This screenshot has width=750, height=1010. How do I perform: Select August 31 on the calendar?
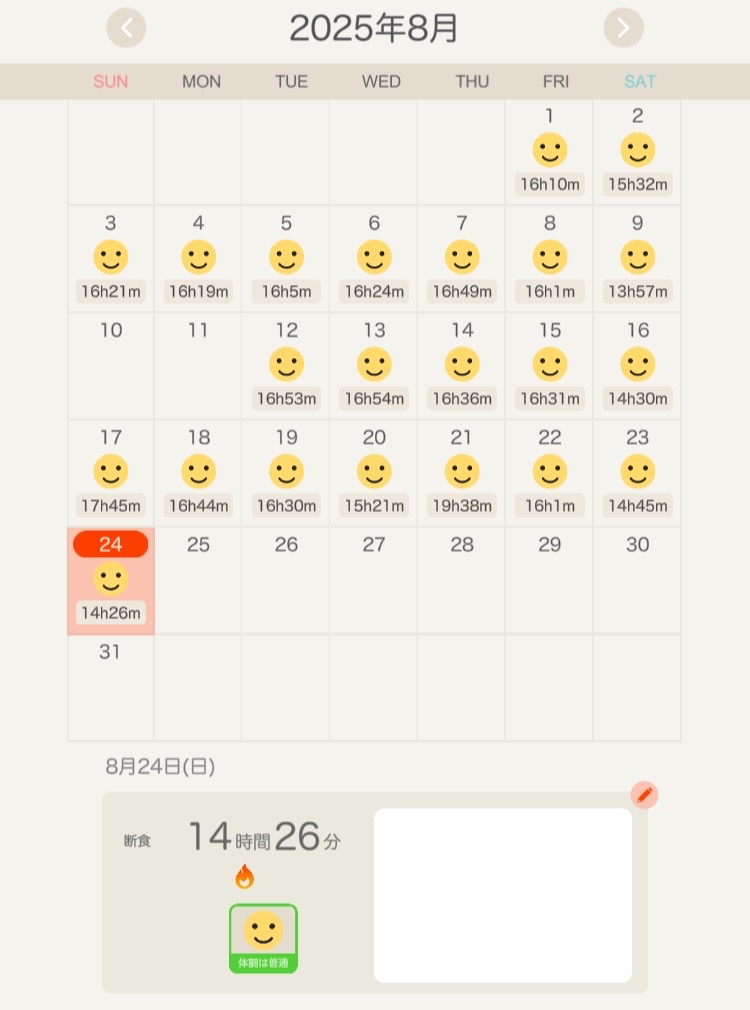(111, 688)
